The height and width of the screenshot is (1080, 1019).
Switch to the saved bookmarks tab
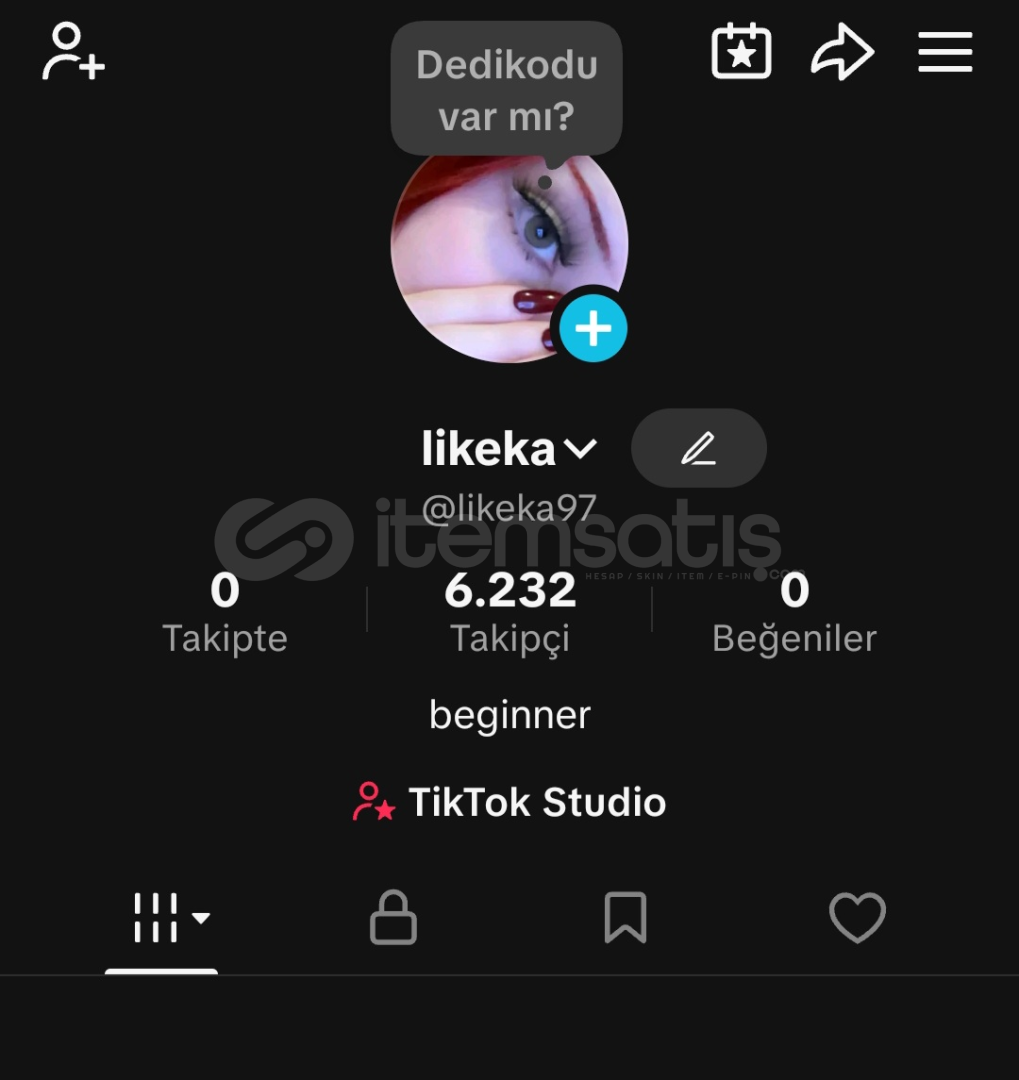click(626, 918)
